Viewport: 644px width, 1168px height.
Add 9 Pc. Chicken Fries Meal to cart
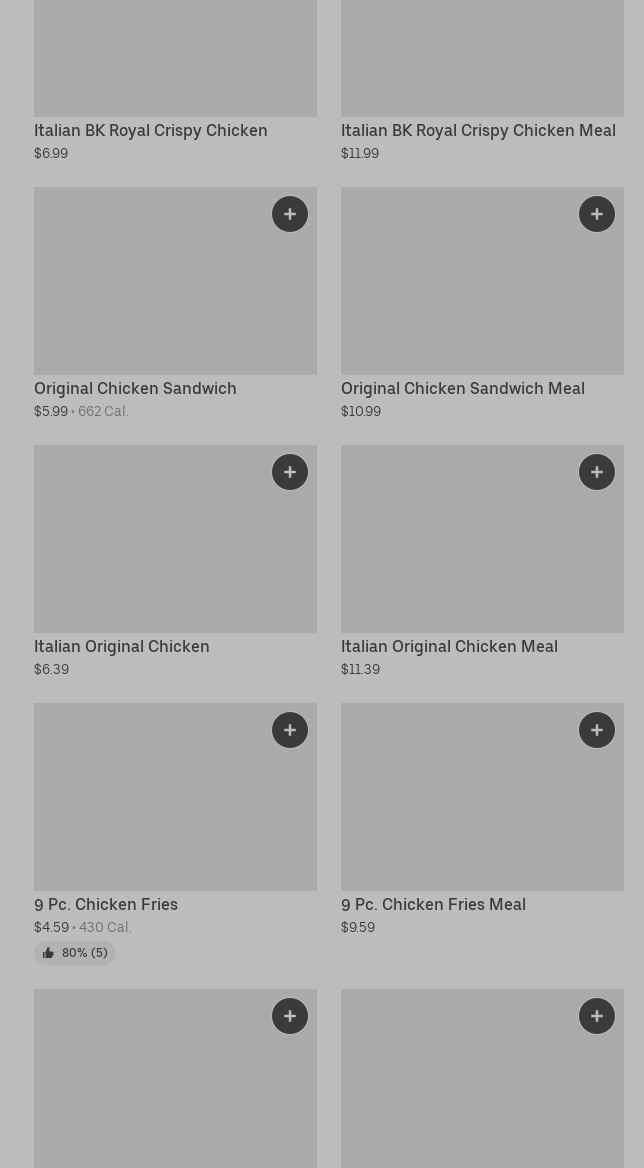pos(597,730)
